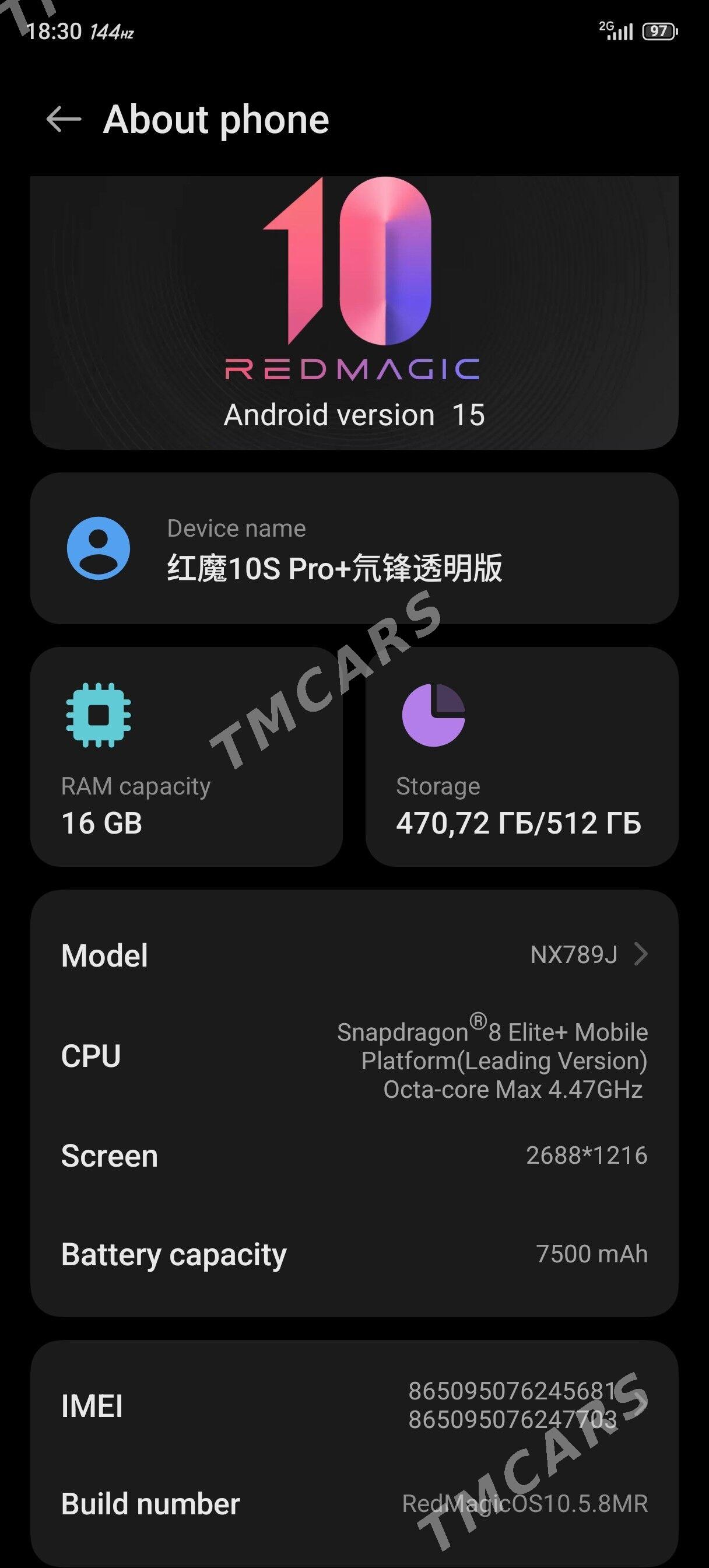Open the Device name card
Viewport: 709px width, 1568px height.
point(354,548)
